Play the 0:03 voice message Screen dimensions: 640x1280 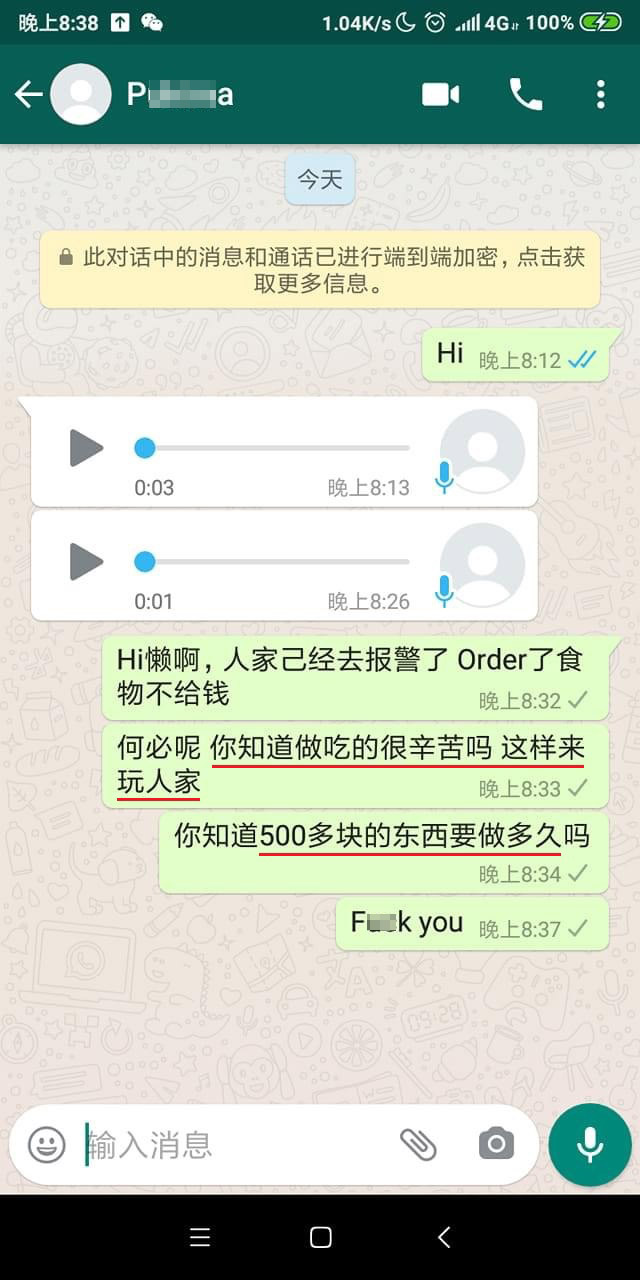pyautogui.click(x=86, y=448)
